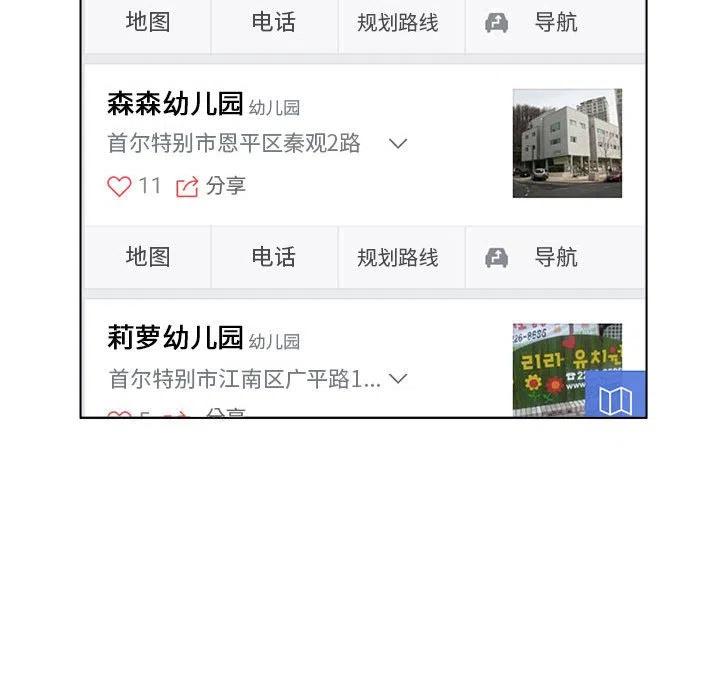
Task: Open the 莉萝幼儿园 listing
Action: (x=175, y=338)
